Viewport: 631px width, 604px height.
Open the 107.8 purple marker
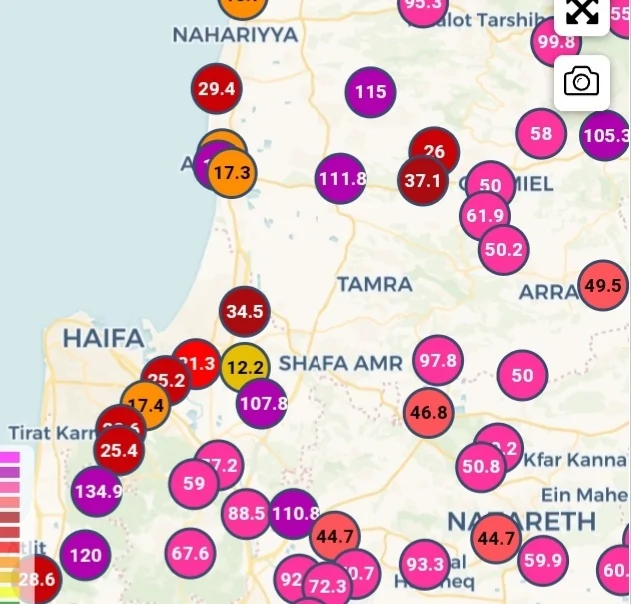click(262, 404)
